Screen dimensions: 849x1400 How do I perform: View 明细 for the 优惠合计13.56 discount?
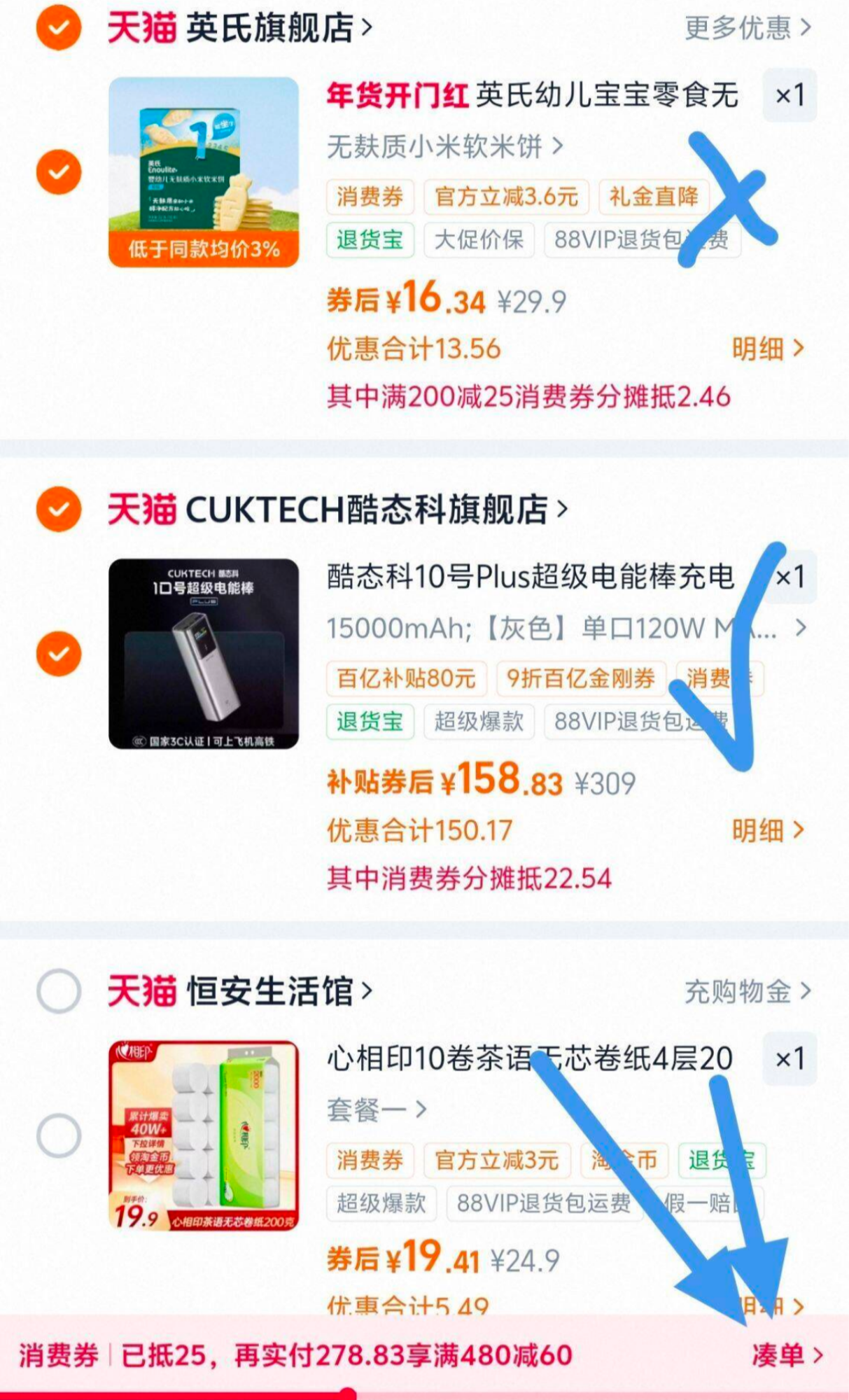[767, 349]
